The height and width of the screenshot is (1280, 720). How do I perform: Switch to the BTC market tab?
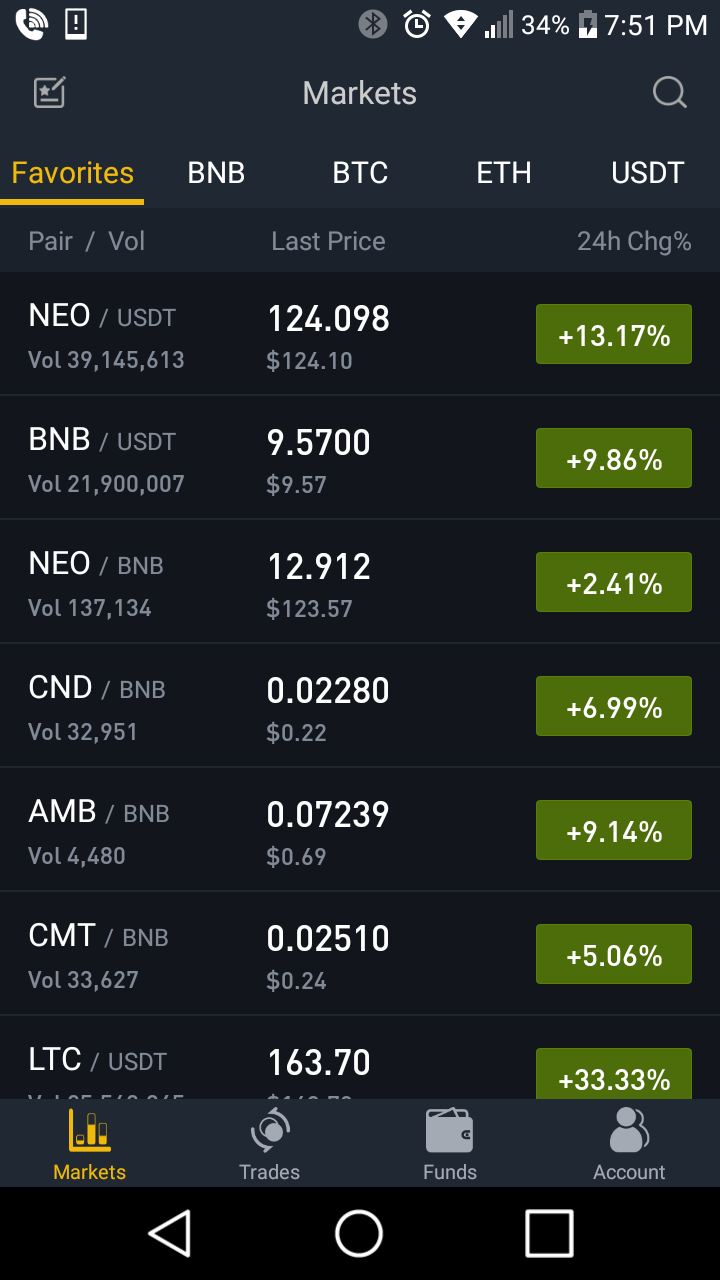(360, 173)
